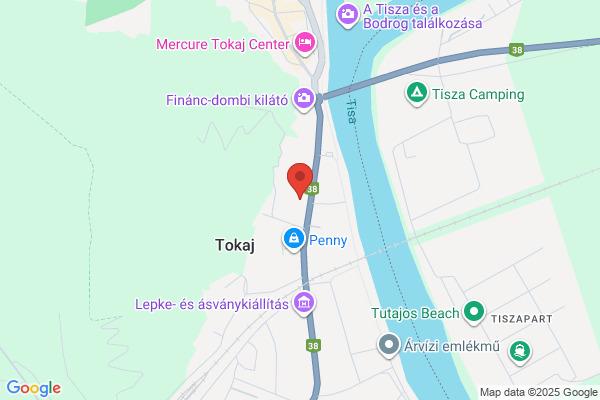Open the Mercure Tokaj Center hotel marker
The image size is (600, 400).
pyautogui.click(x=305, y=43)
